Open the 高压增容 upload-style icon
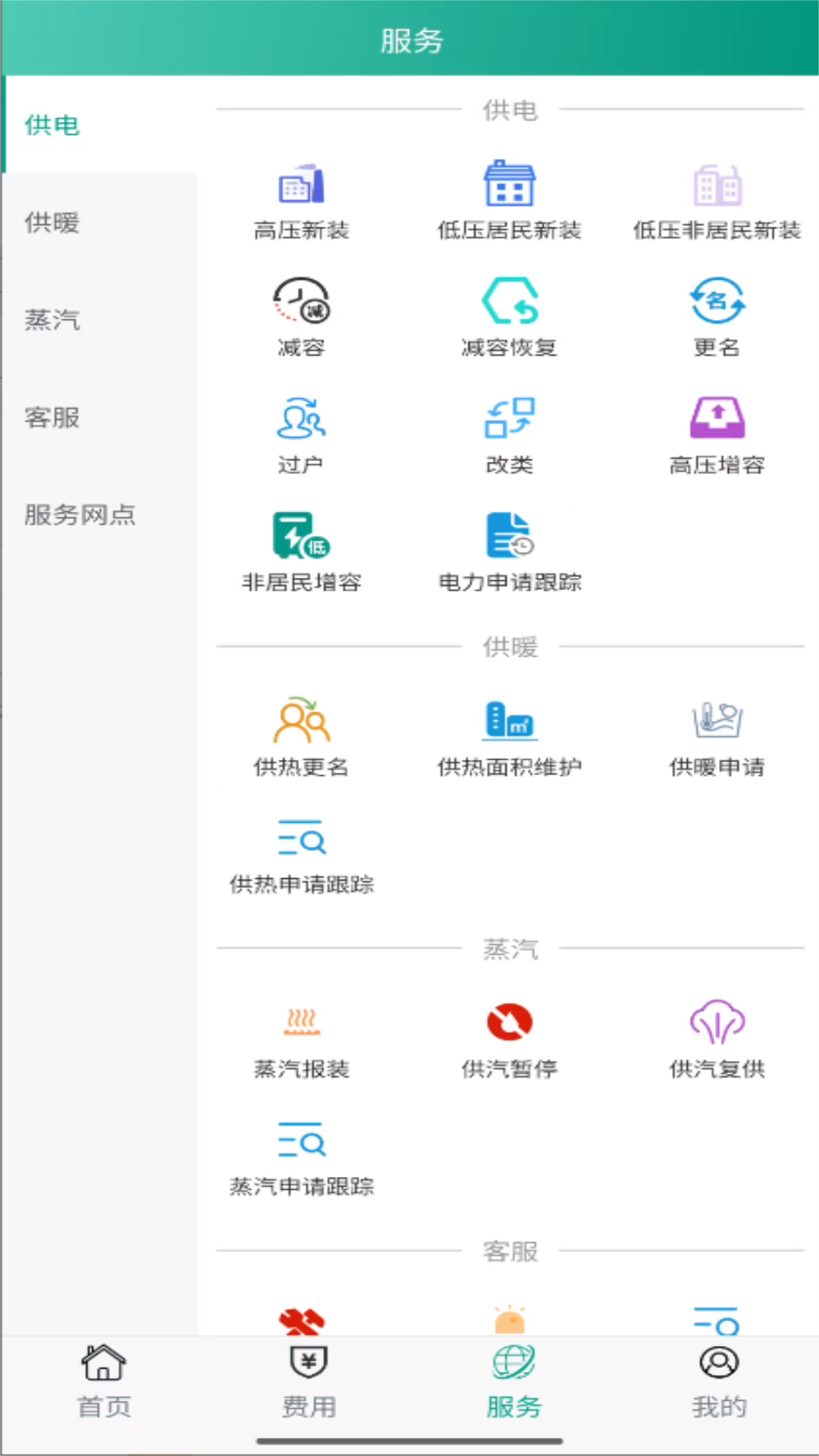This screenshot has width=819, height=1456. coord(717,418)
